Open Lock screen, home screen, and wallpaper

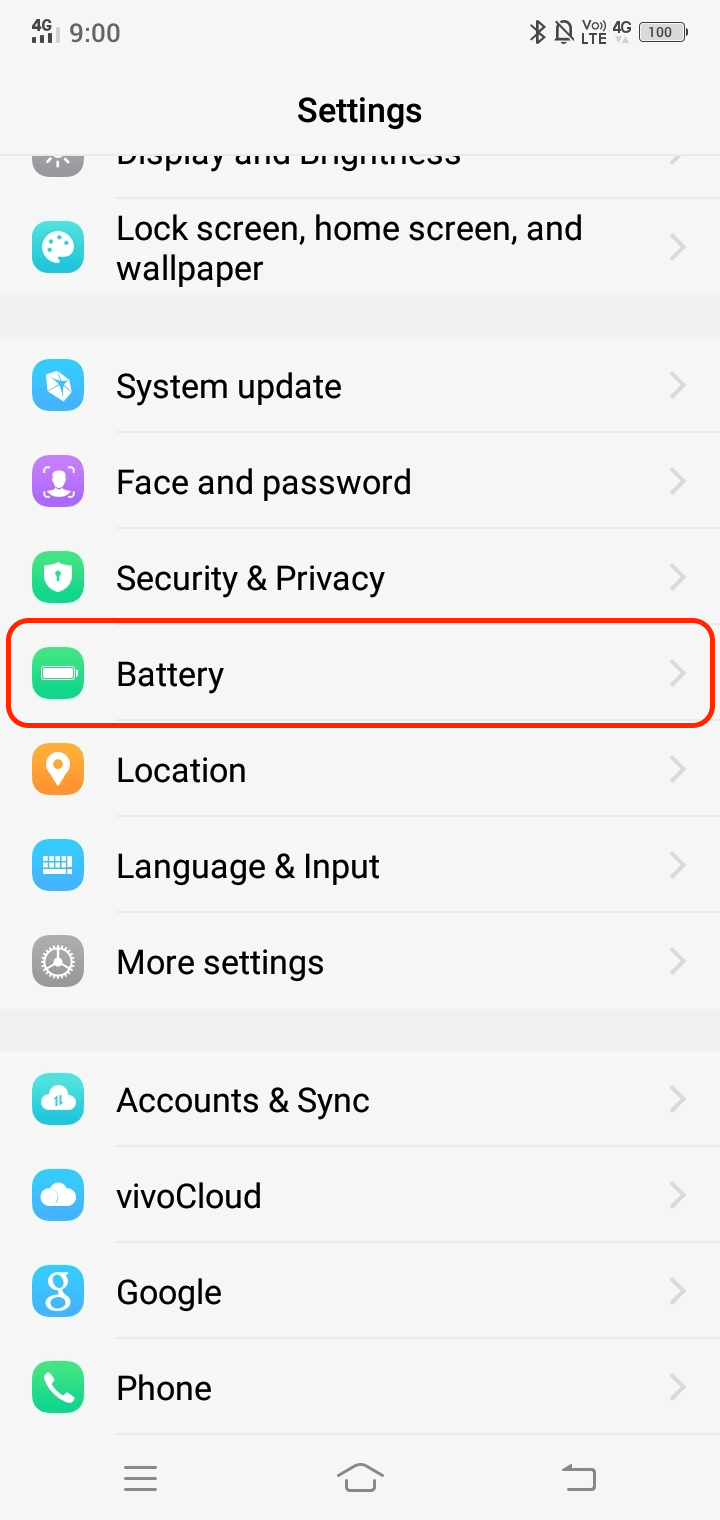360,248
